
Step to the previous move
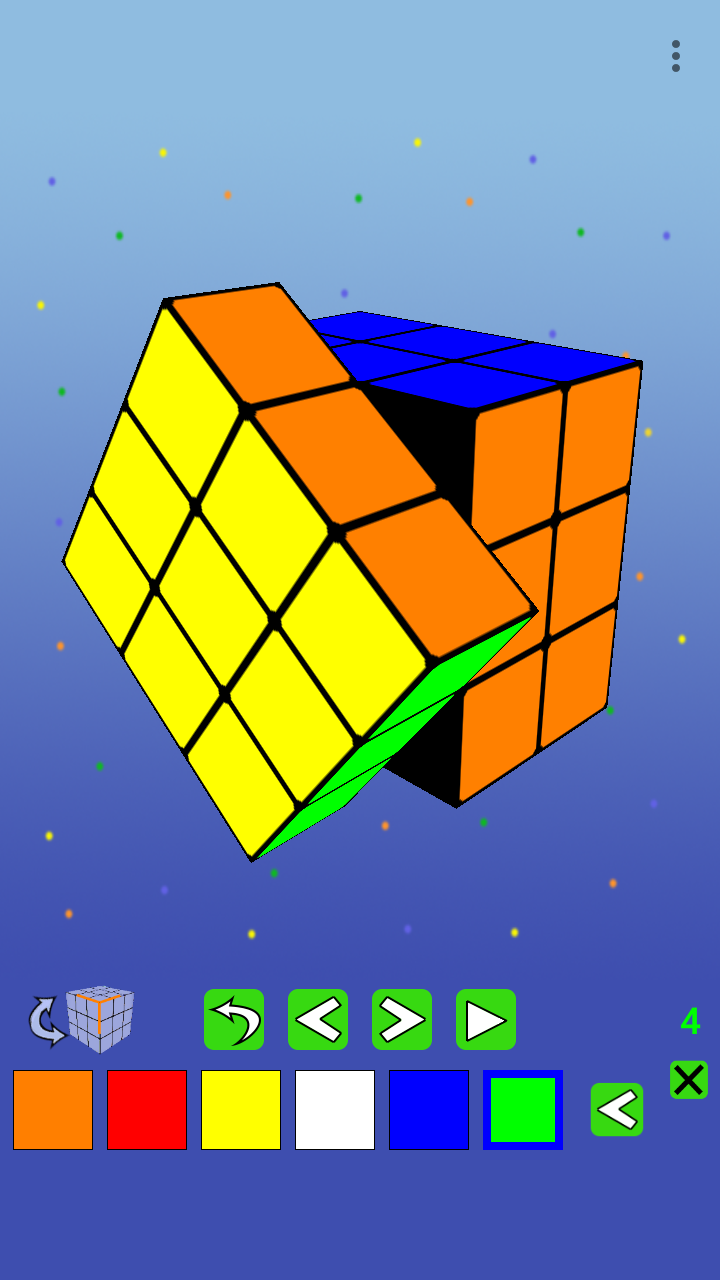point(318,1019)
